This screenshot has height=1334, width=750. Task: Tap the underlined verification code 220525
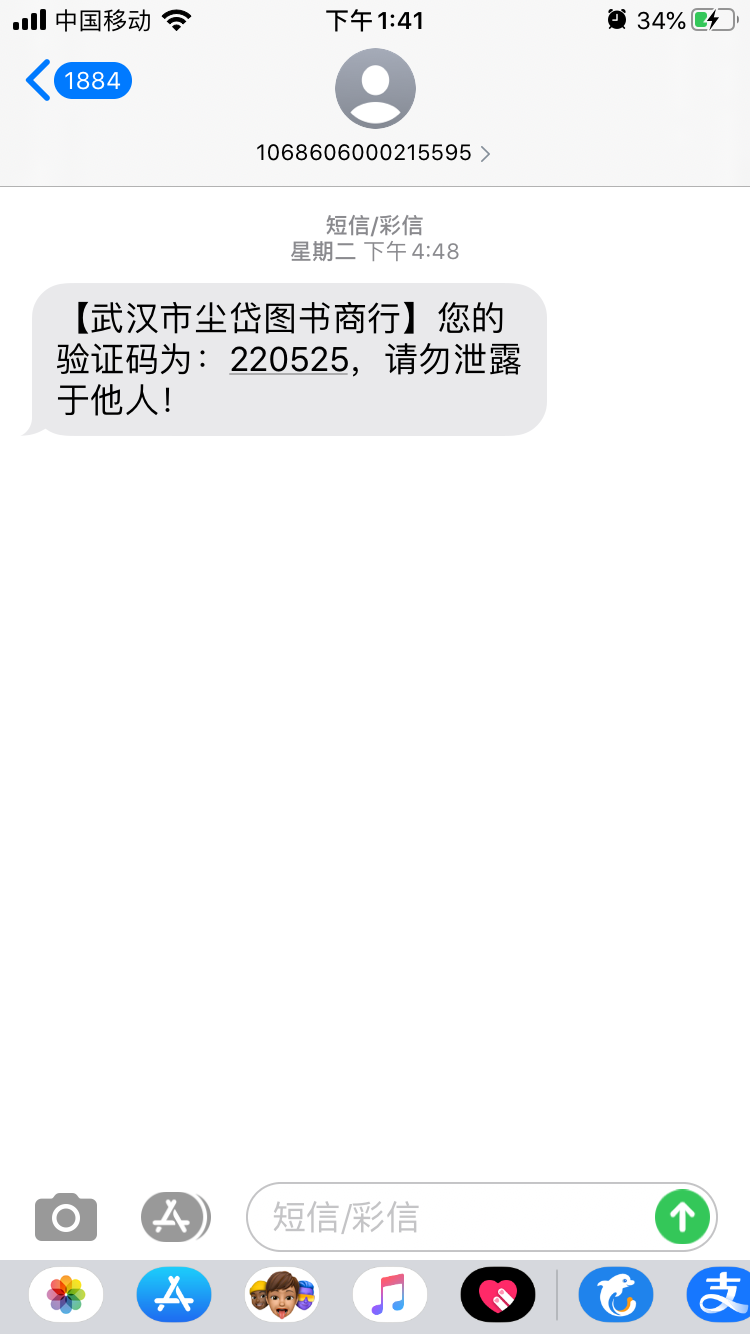pyautogui.click(x=288, y=359)
